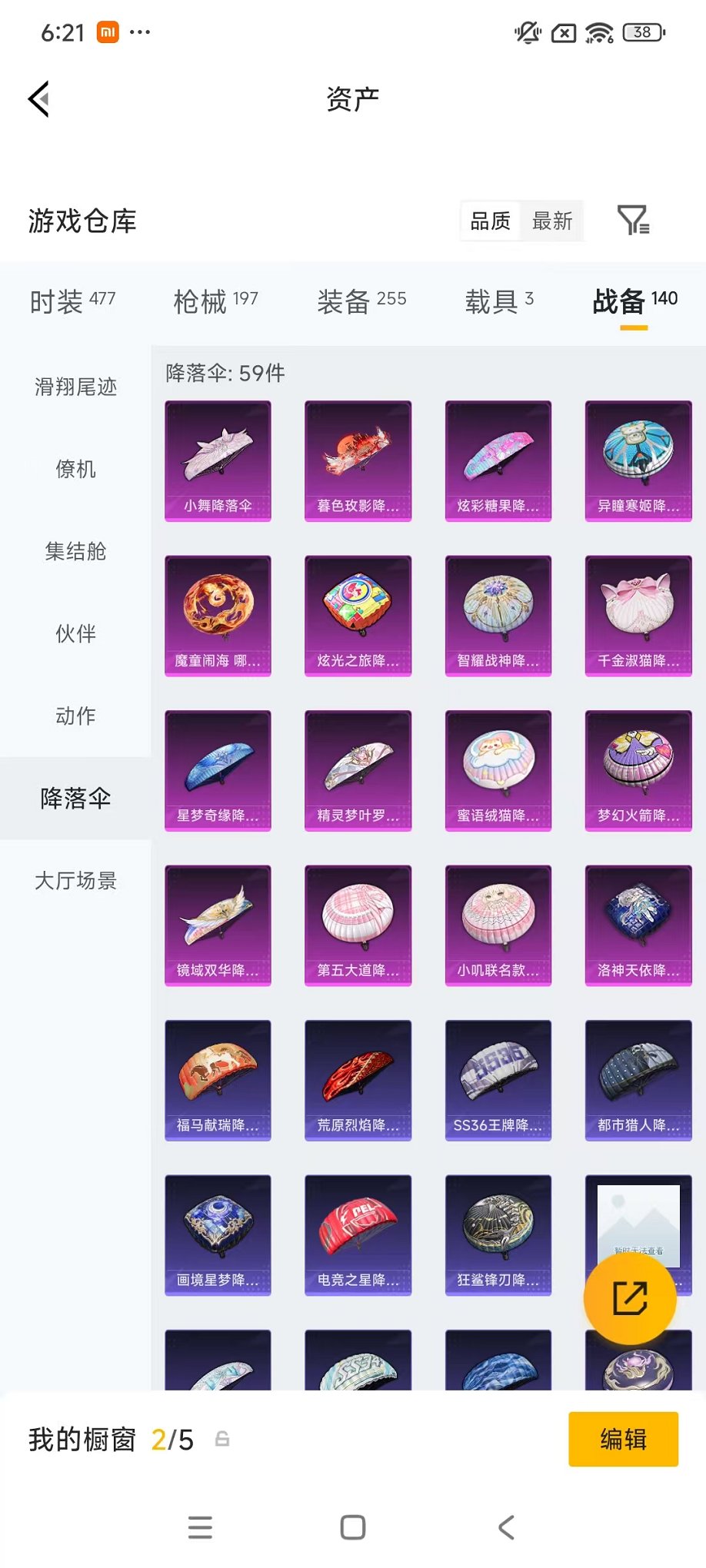Tap the back arrow to leave 资产 page
706x1568 pixels.
point(38,100)
